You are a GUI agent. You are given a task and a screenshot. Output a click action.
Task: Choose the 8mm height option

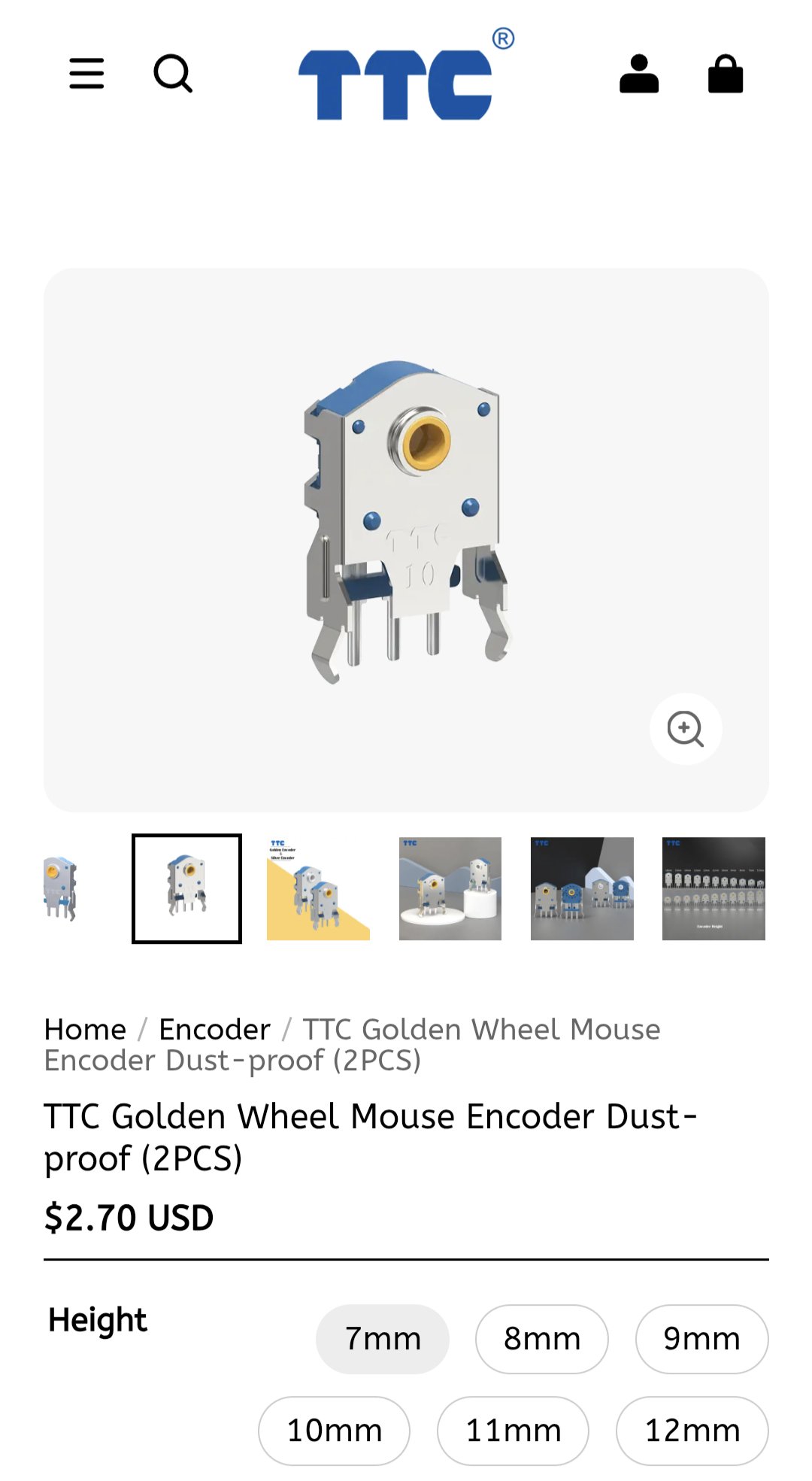tap(542, 1339)
